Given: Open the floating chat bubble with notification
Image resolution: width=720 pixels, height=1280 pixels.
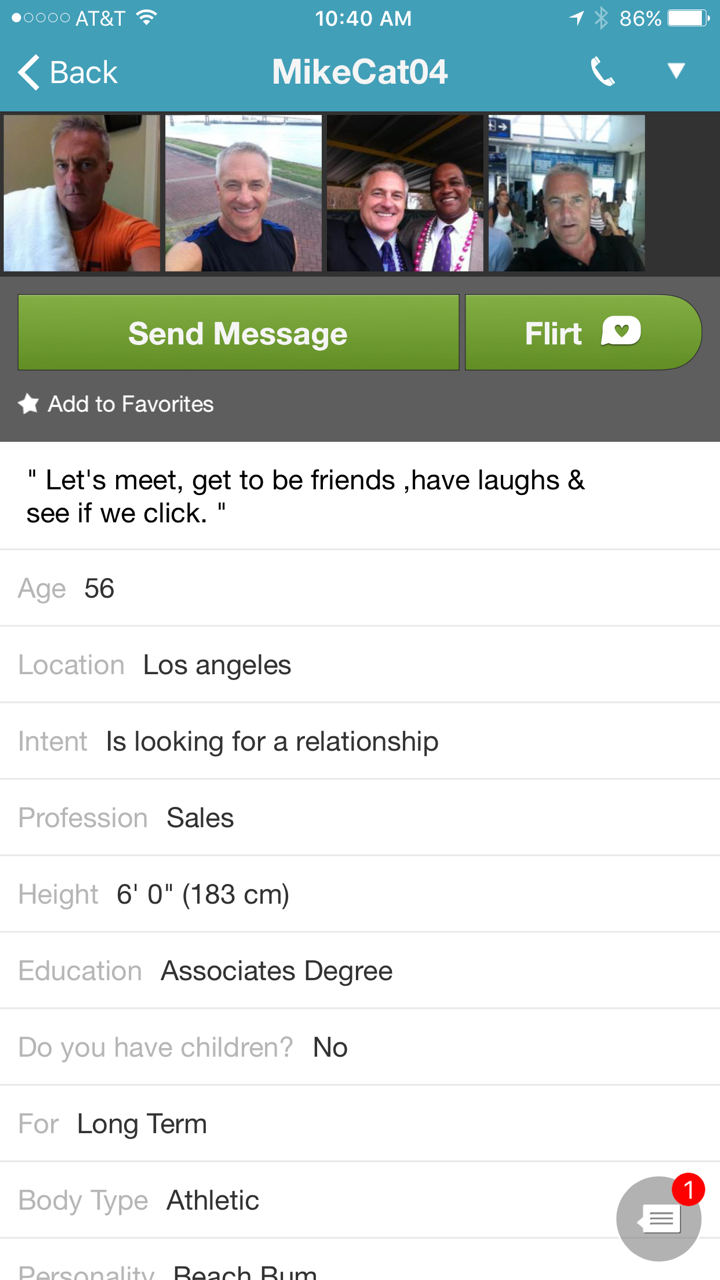Looking at the screenshot, I should (659, 1217).
